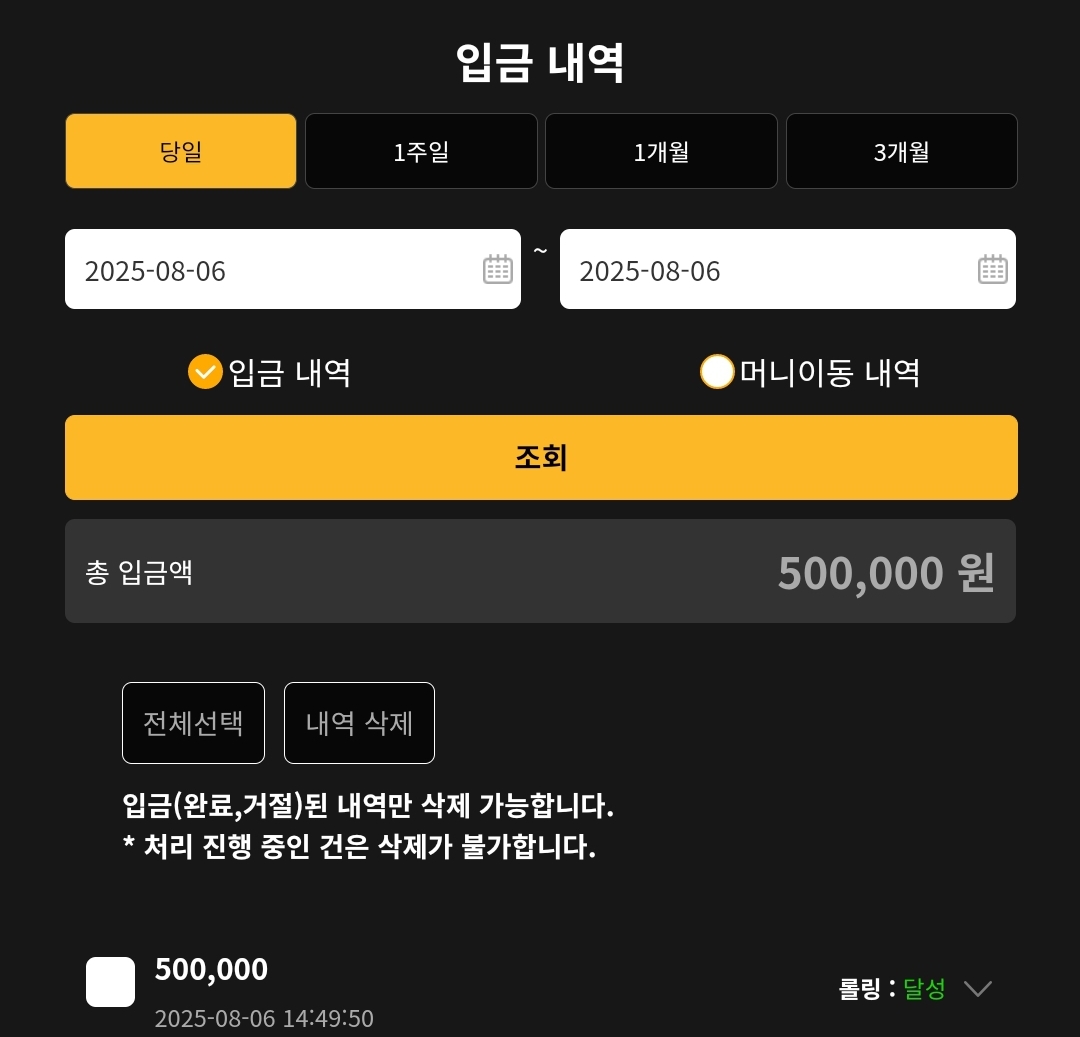This screenshot has width=1080, height=1037.
Task: Check the box for the 500,000 deposit
Action: pos(110,982)
